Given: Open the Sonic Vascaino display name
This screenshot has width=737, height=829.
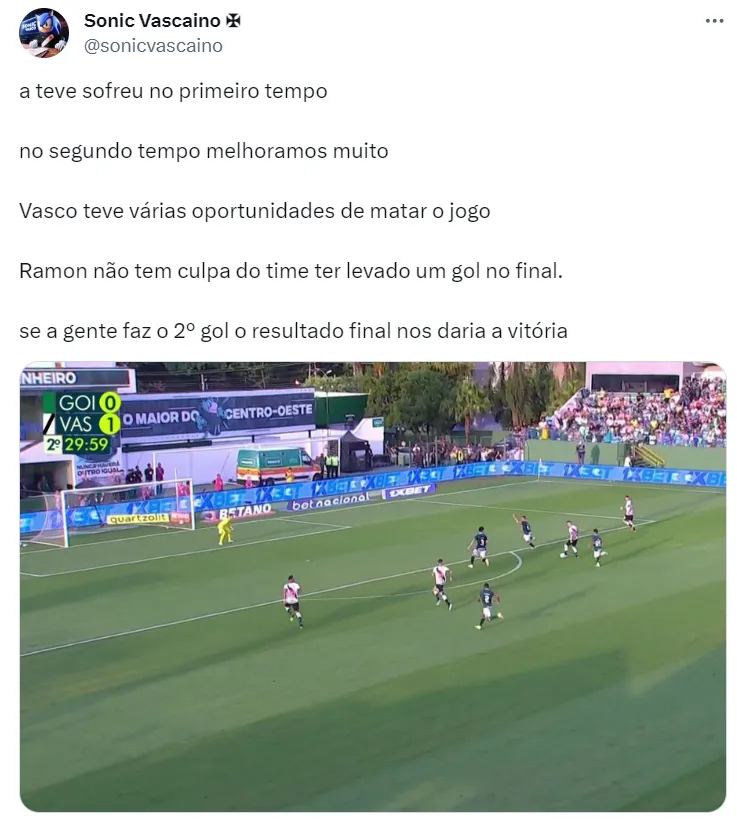Looking at the screenshot, I should tap(153, 20).
